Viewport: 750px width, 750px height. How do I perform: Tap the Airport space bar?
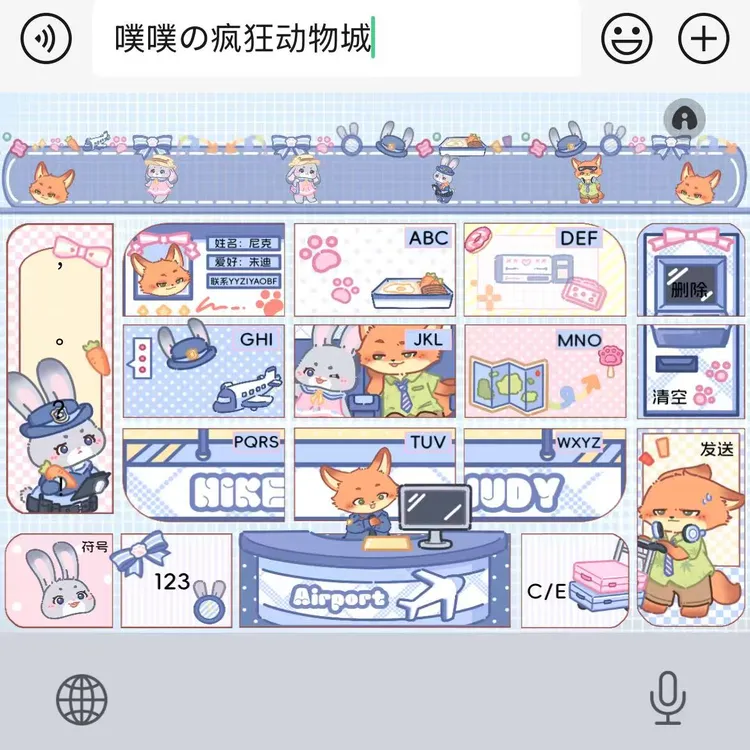(375, 580)
